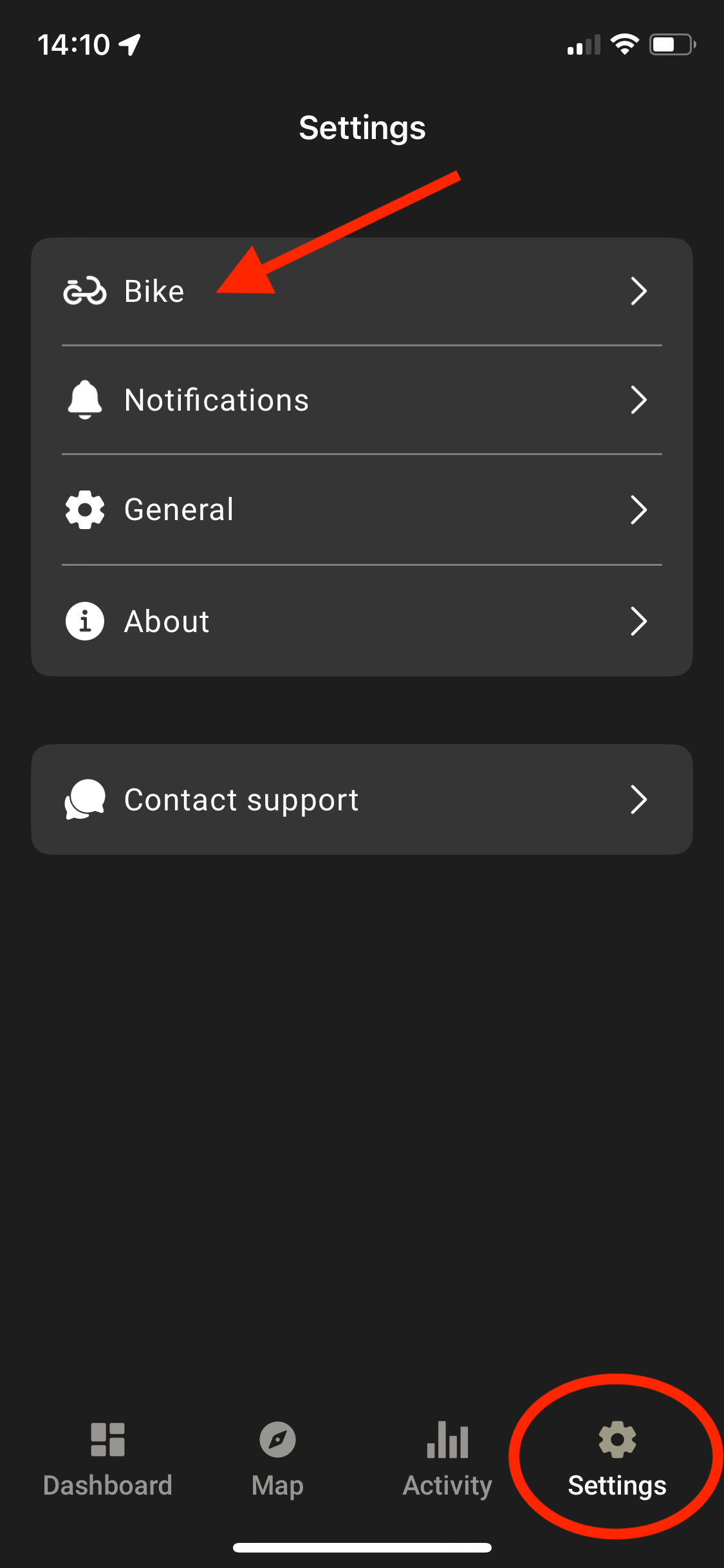Tap Contact support
This screenshot has height=1568, width=724.
362,799
